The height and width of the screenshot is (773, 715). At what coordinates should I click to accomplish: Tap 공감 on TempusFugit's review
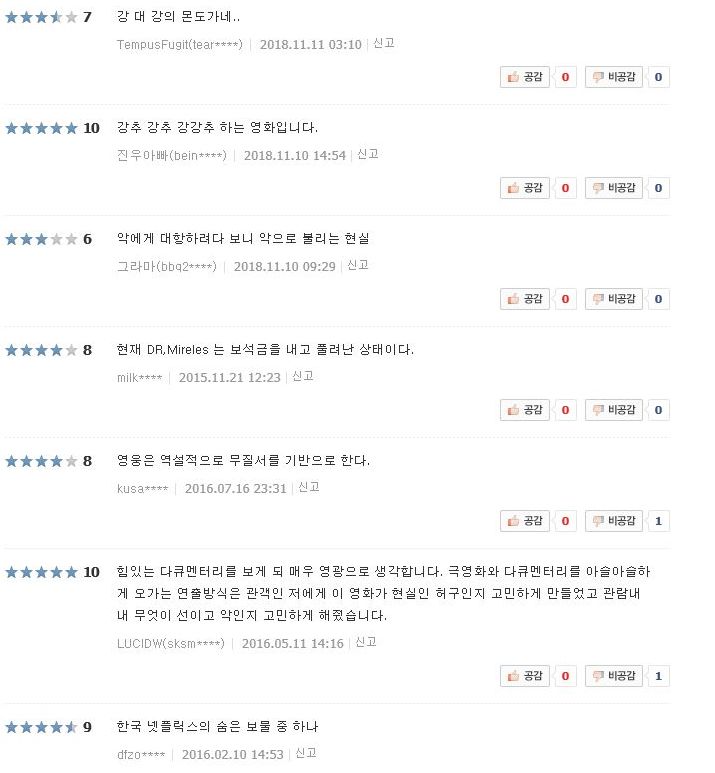[x=526, y=77]
